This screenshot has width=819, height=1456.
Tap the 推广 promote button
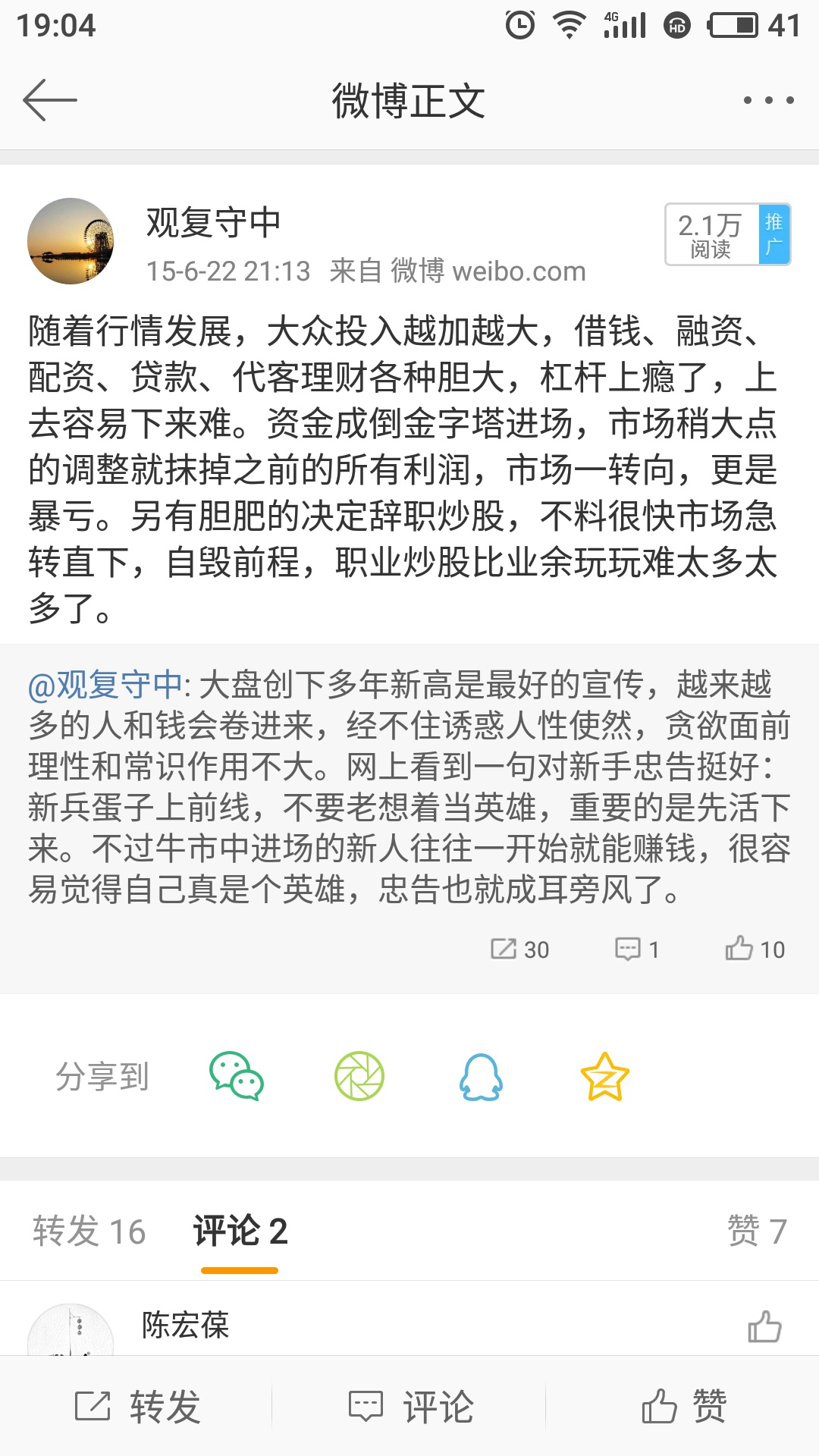[774, 234]
